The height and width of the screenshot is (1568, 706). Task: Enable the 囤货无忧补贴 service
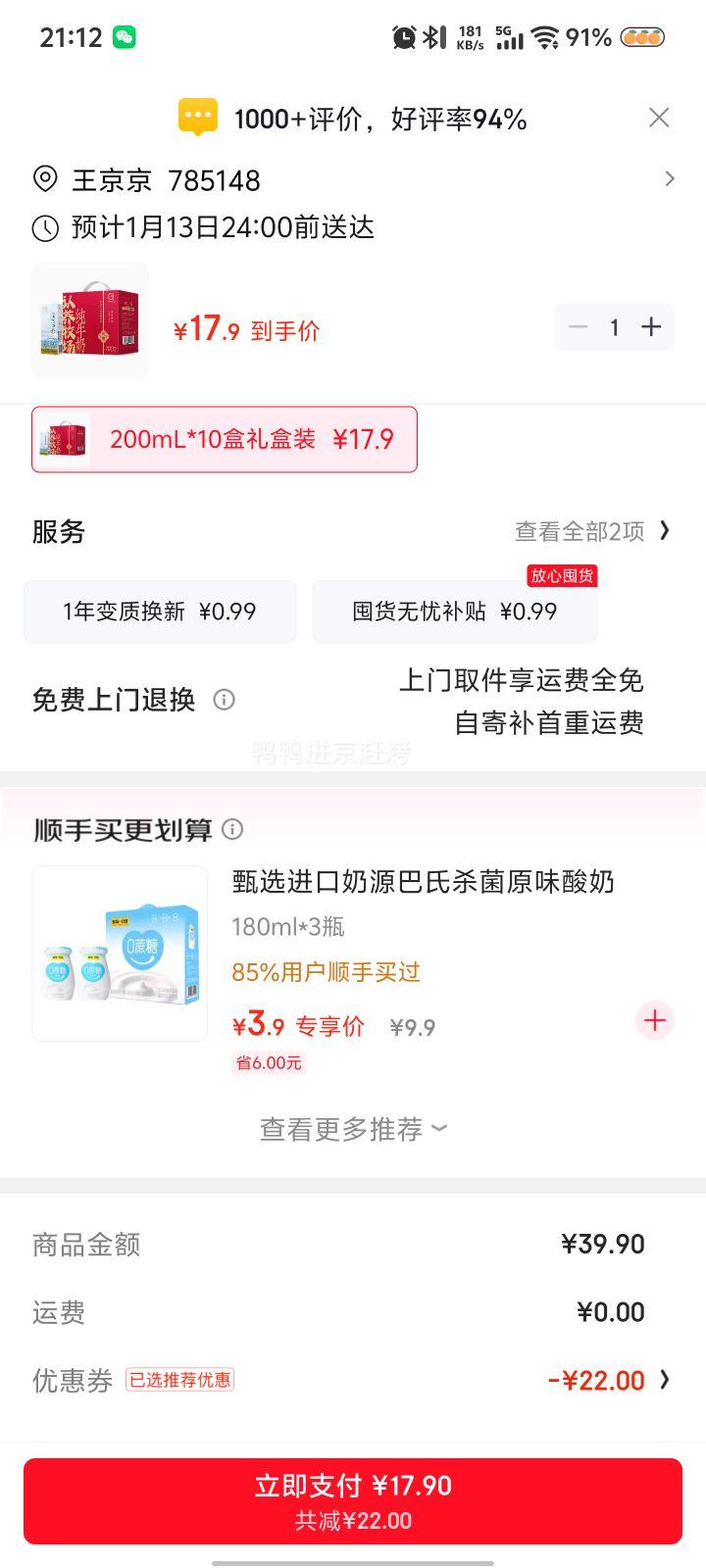pyautogui.click(x=454, y=611)
